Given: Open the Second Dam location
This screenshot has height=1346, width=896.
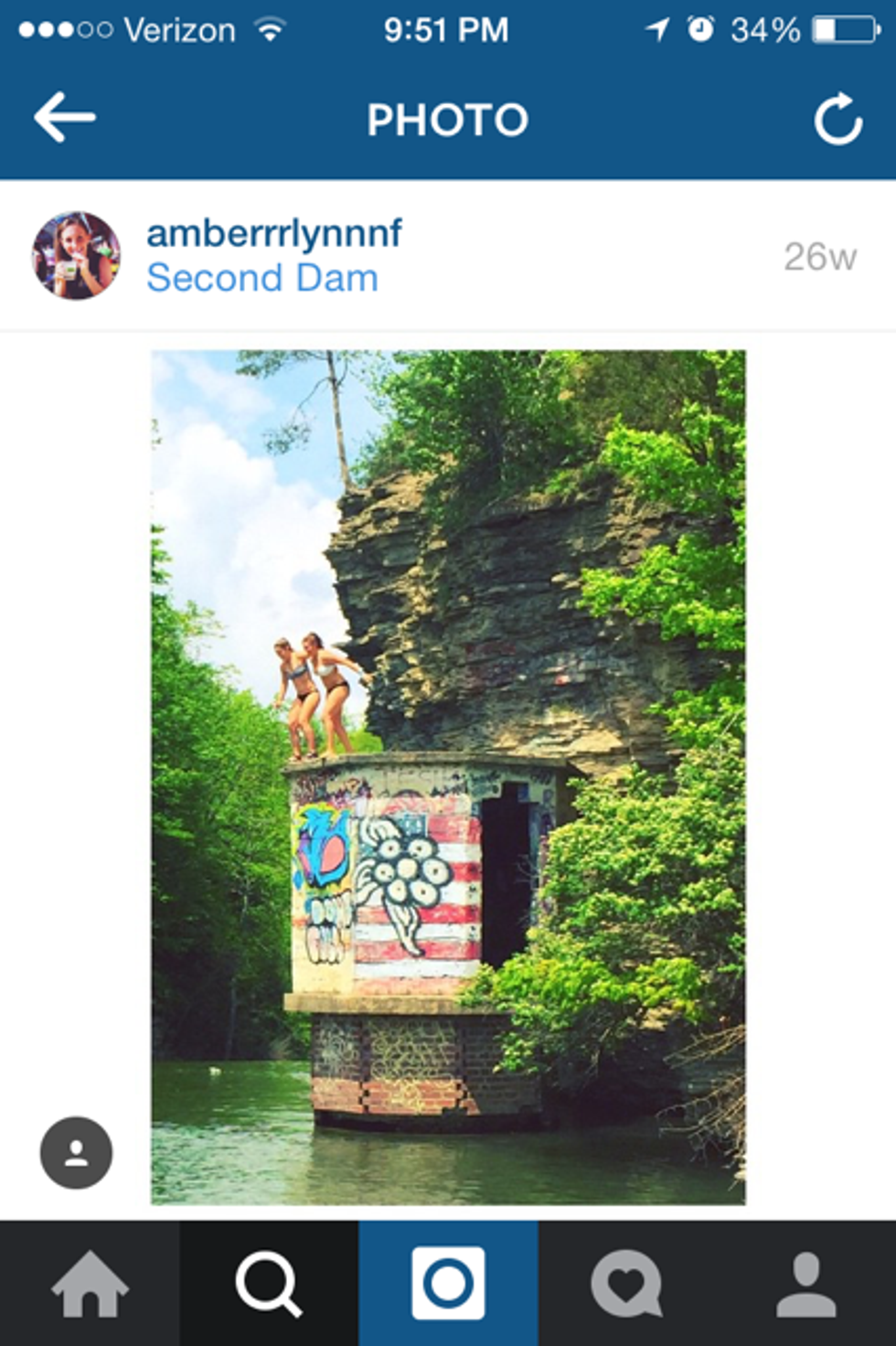Looking at the screenshot, I should [261, 278].
